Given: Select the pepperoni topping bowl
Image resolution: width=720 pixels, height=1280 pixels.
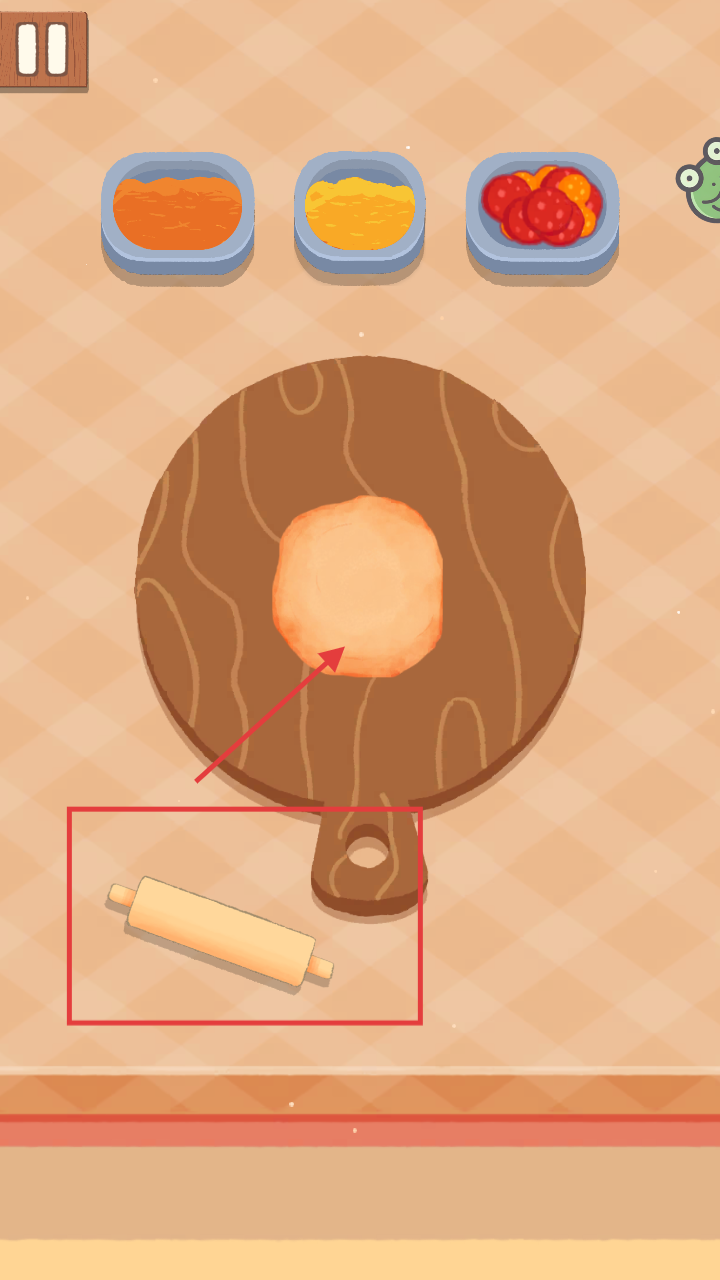Looking at the screenshot, I should pos(542,210).
